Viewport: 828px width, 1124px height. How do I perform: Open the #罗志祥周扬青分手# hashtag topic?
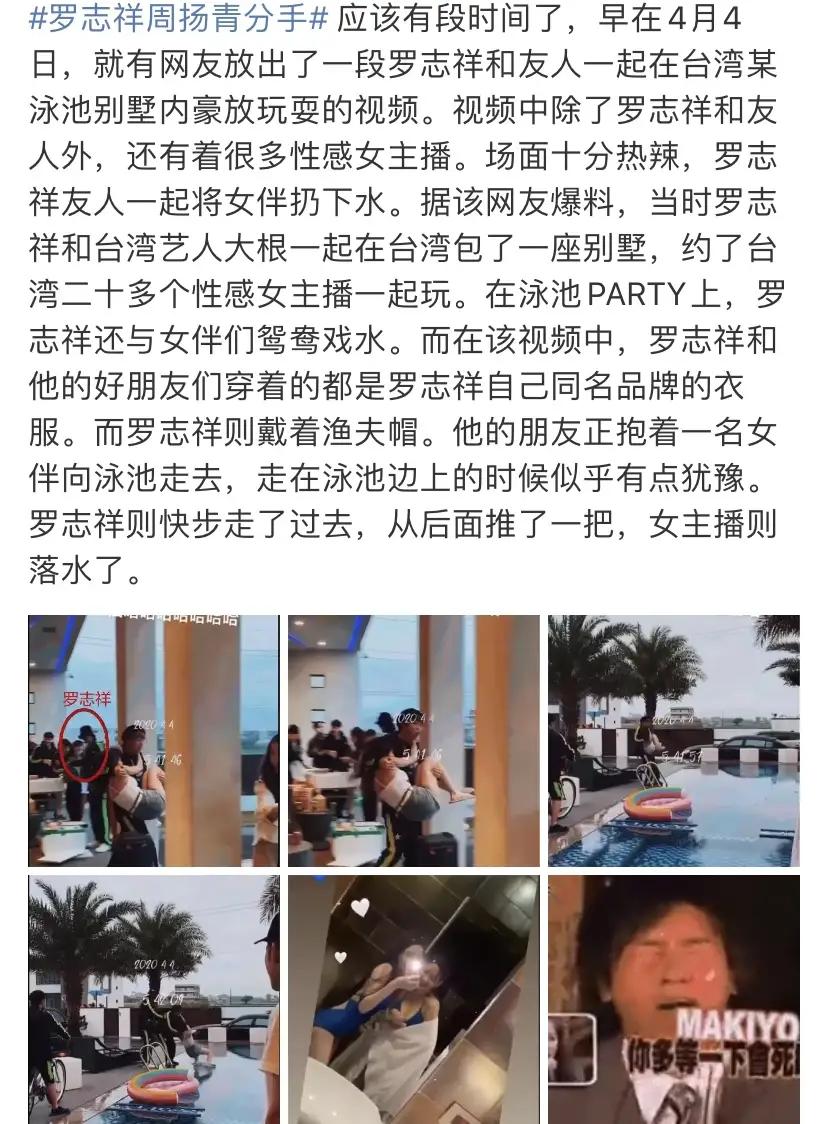click(178, 18)
